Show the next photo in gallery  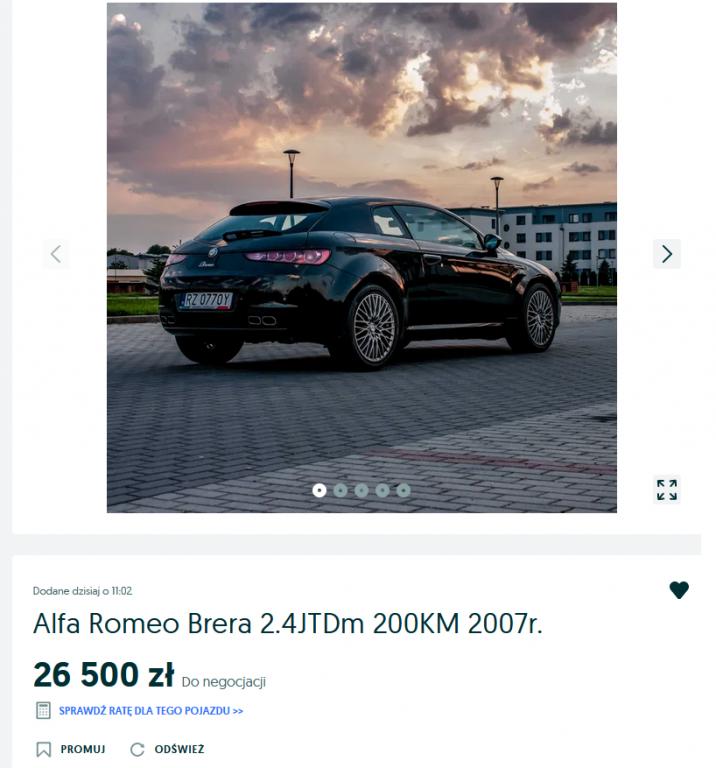(x=667, y=254)
